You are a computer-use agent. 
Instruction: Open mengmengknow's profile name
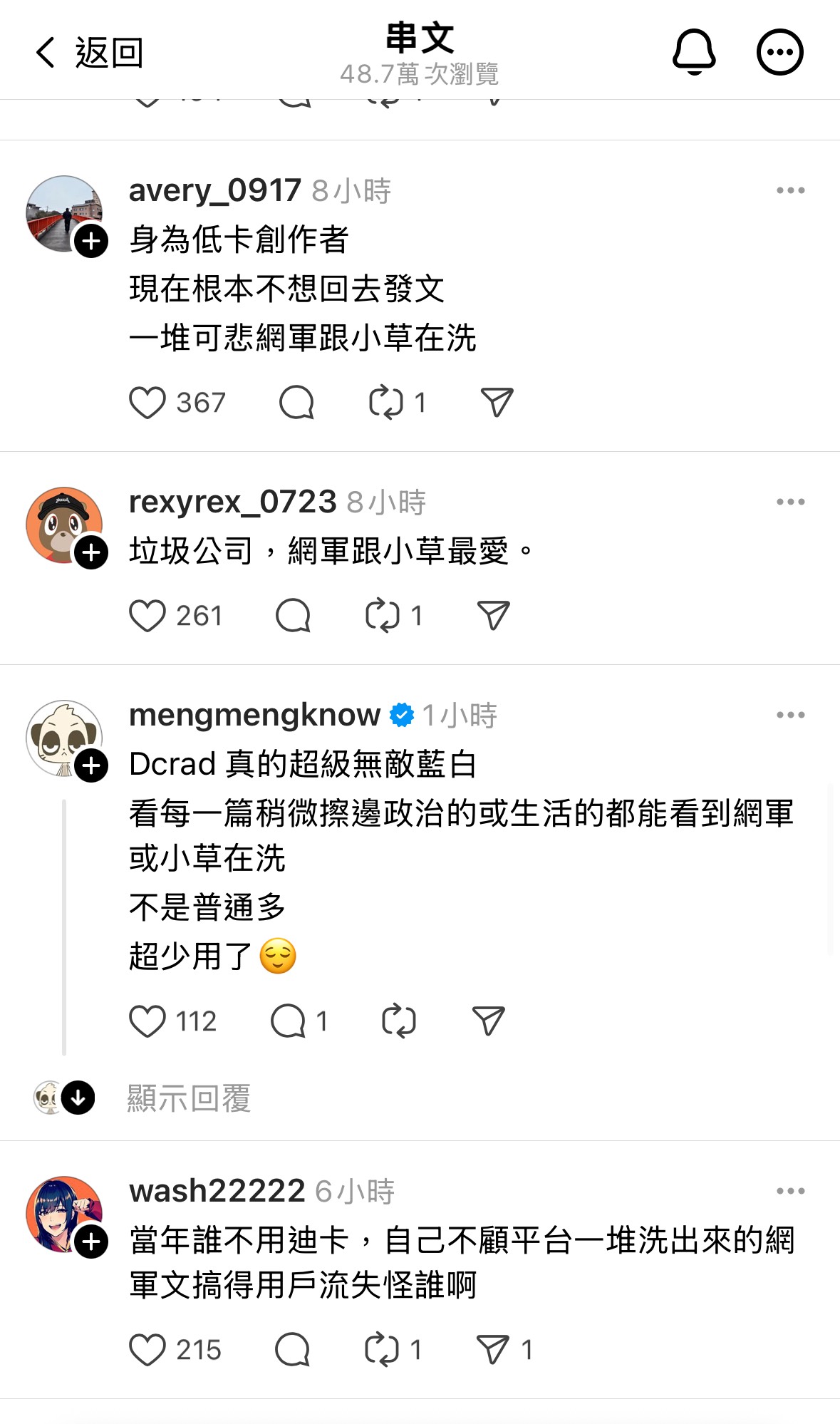pos(255,714)
